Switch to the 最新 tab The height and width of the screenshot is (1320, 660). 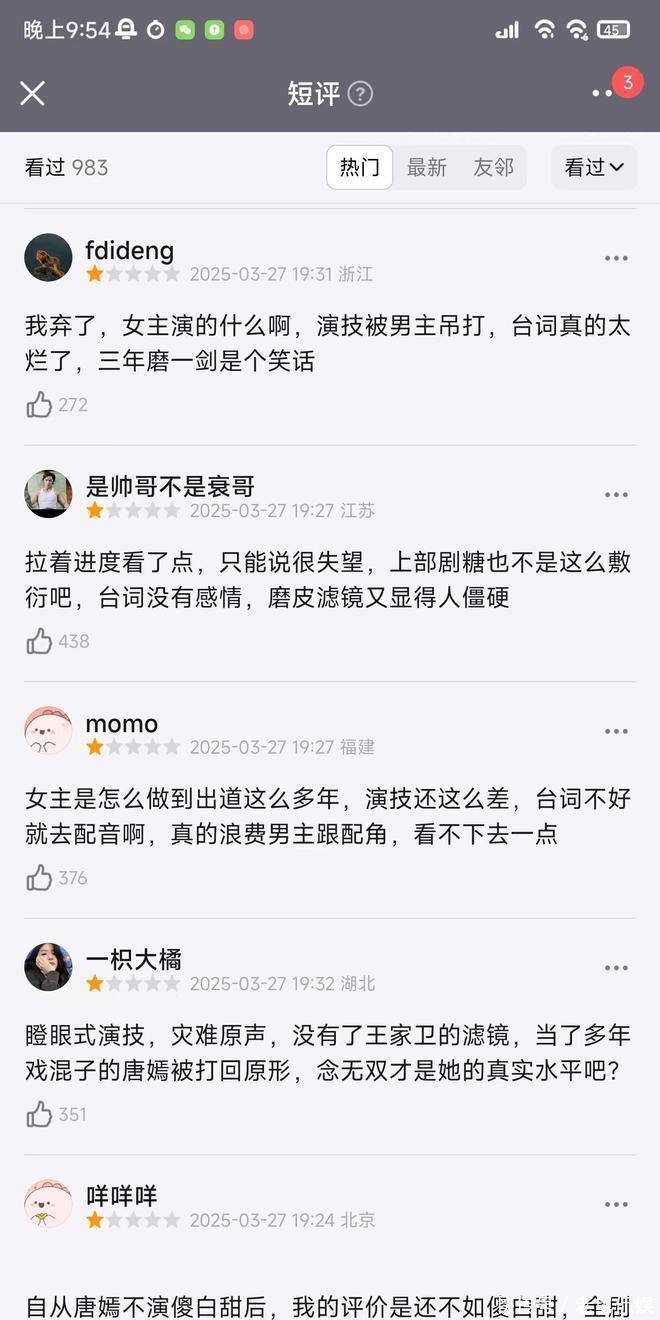pyautogui.click(x=427, y=167)
